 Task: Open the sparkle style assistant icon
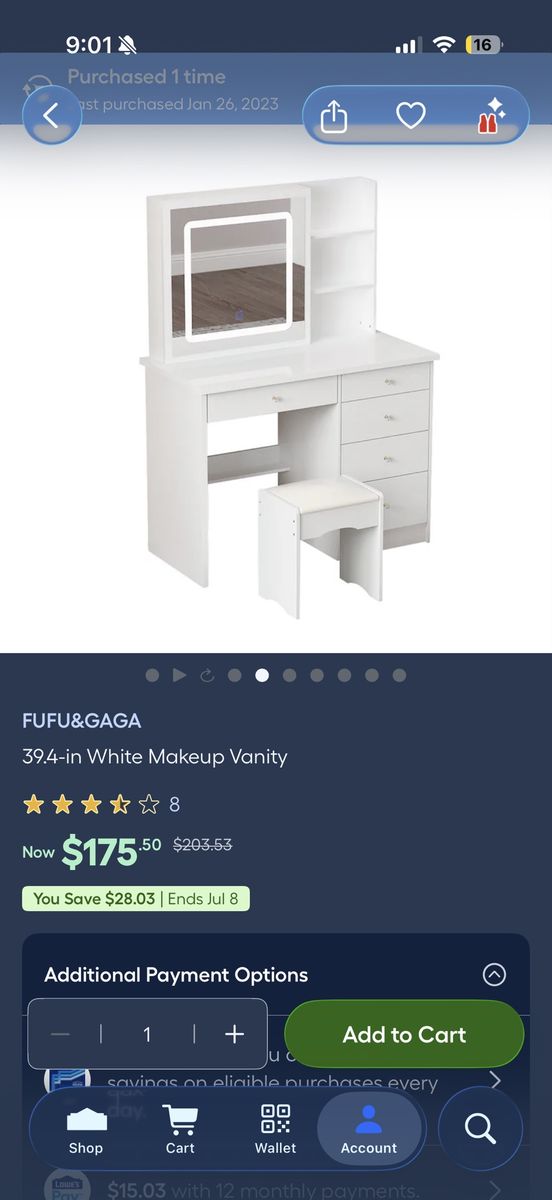490,116
